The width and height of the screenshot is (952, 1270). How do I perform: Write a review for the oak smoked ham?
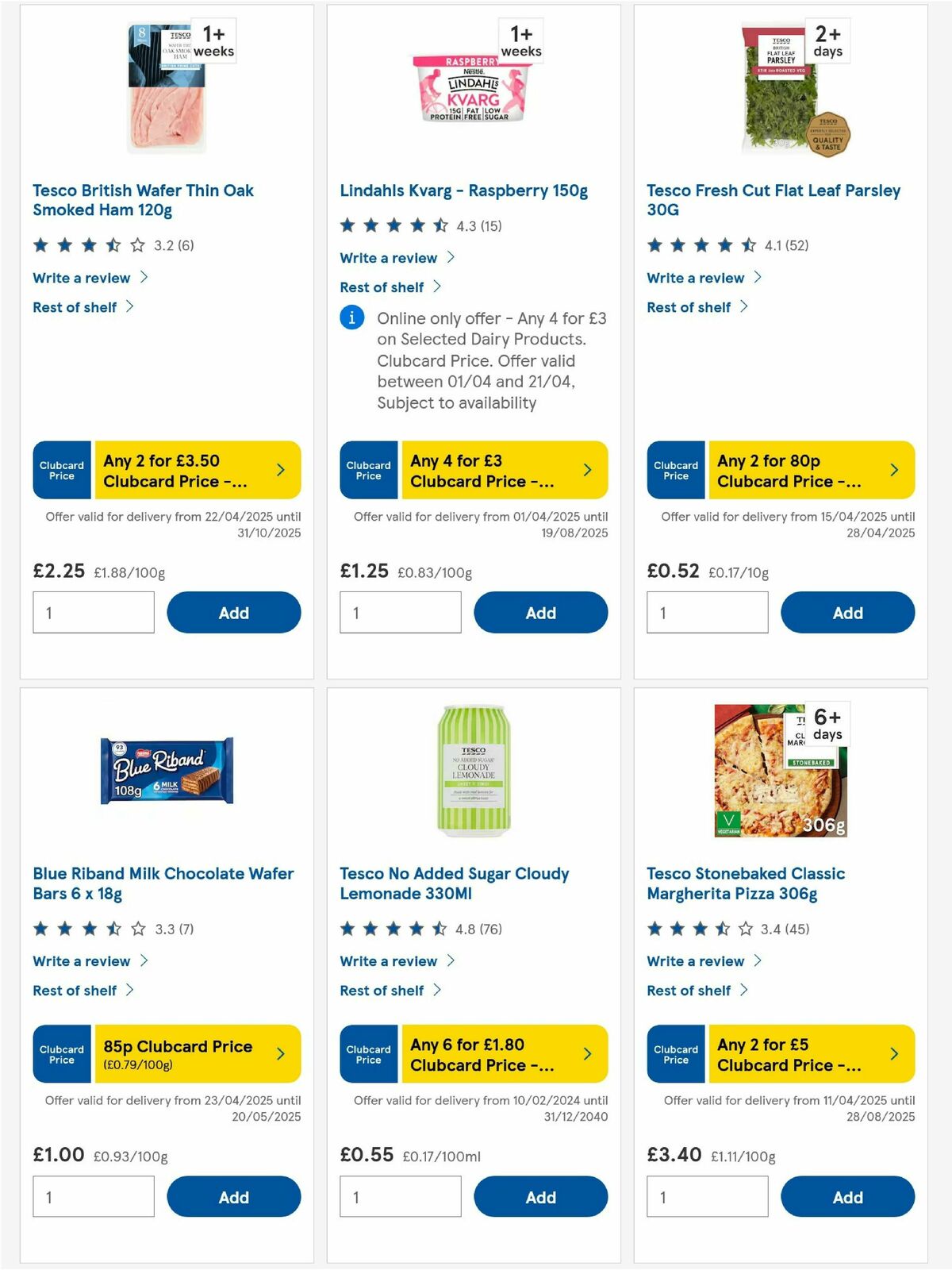click(x=81, y=278)
